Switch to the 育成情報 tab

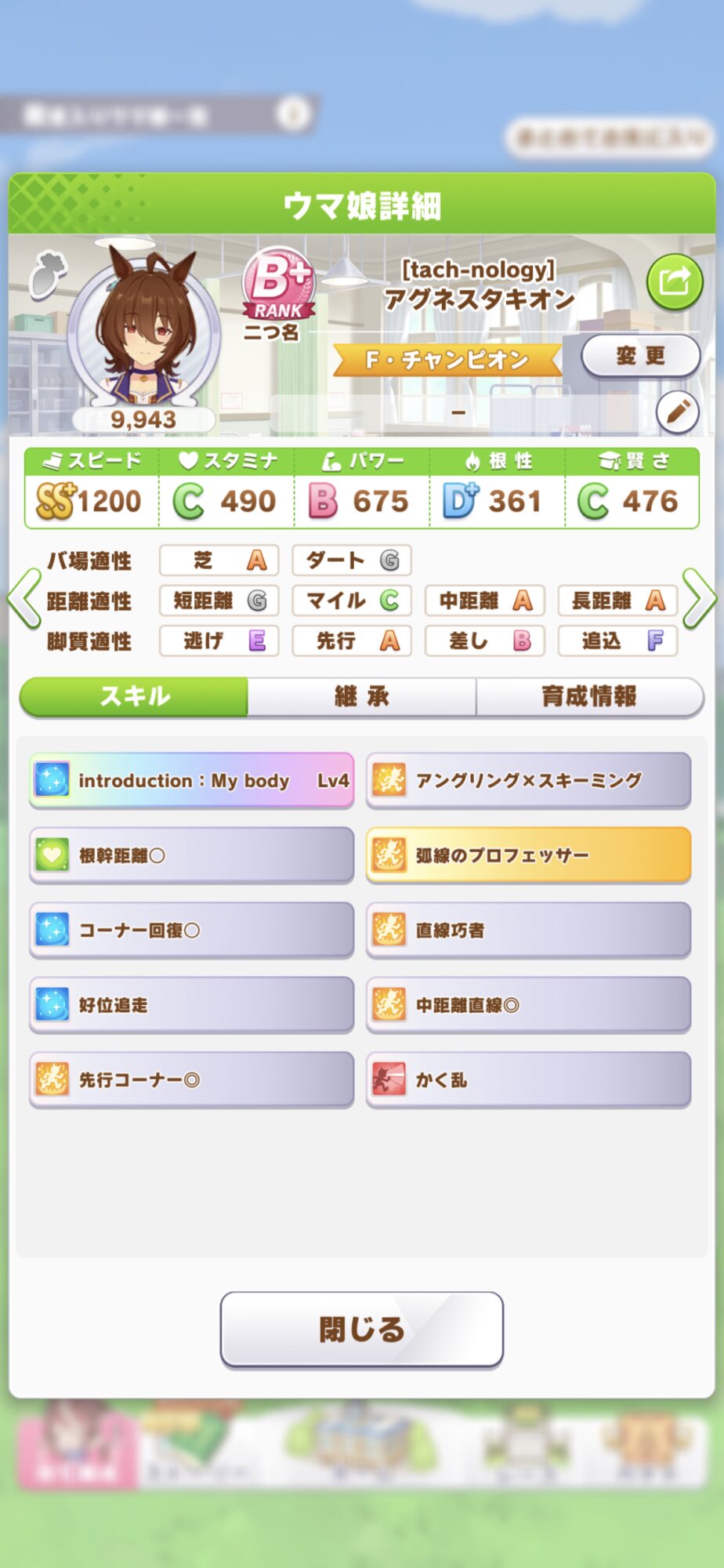pyautogui.click(x=589, y=696)
